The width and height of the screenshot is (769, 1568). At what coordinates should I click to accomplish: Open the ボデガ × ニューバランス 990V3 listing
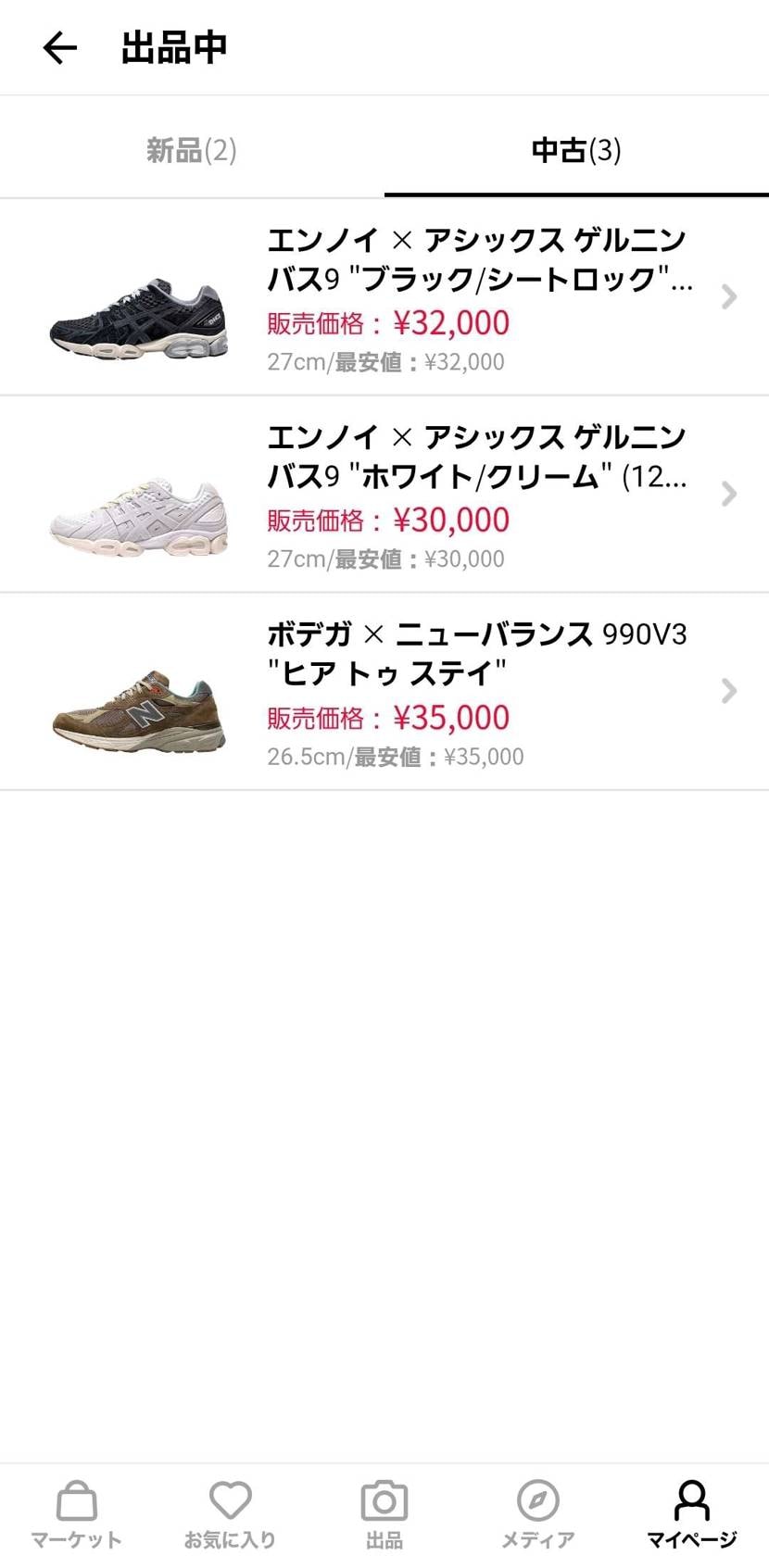click(x=384, y=692)
